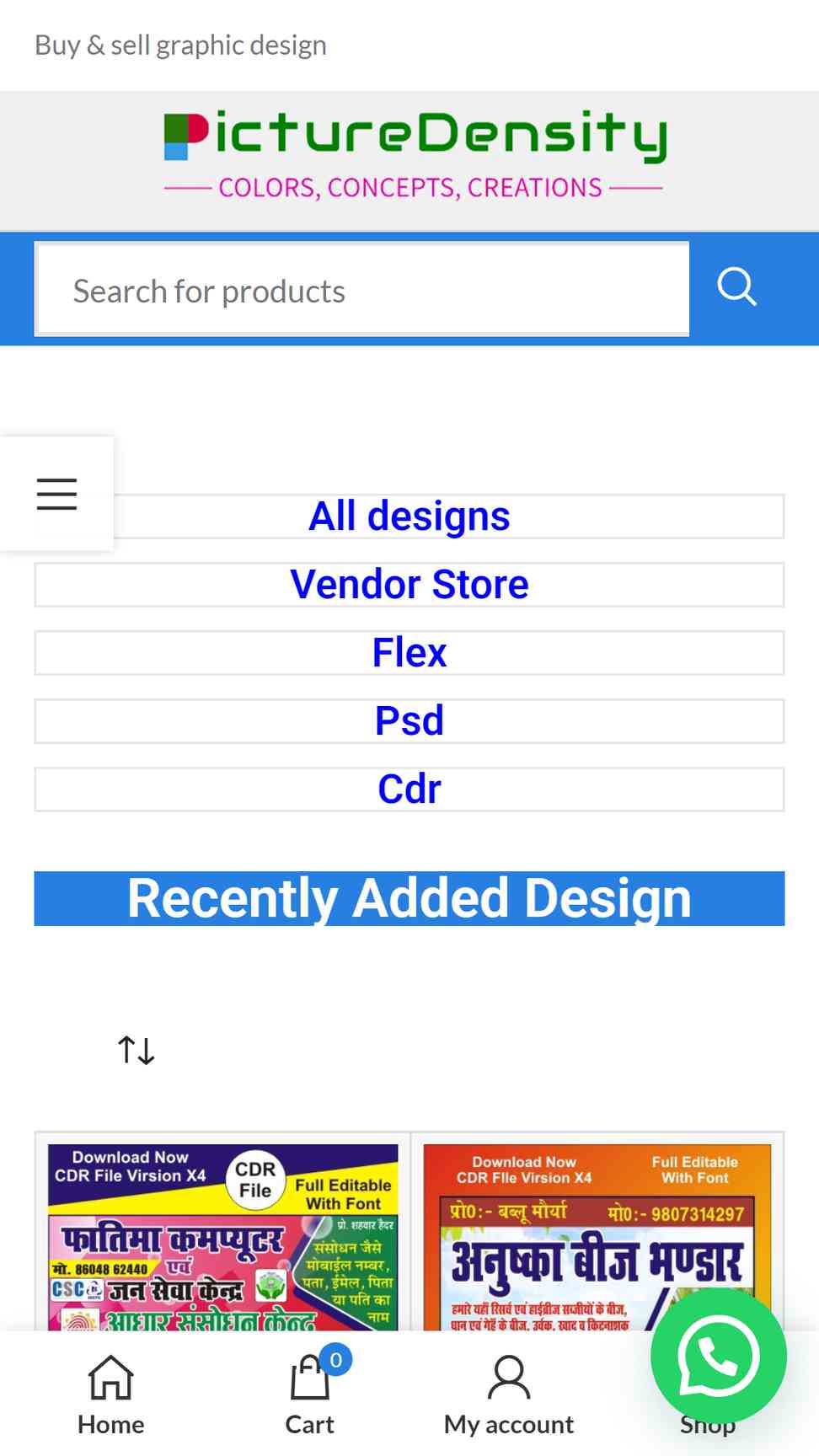Open the Psd category
The width and height of the screenshot is (819, 1456).
pos(409,721)
